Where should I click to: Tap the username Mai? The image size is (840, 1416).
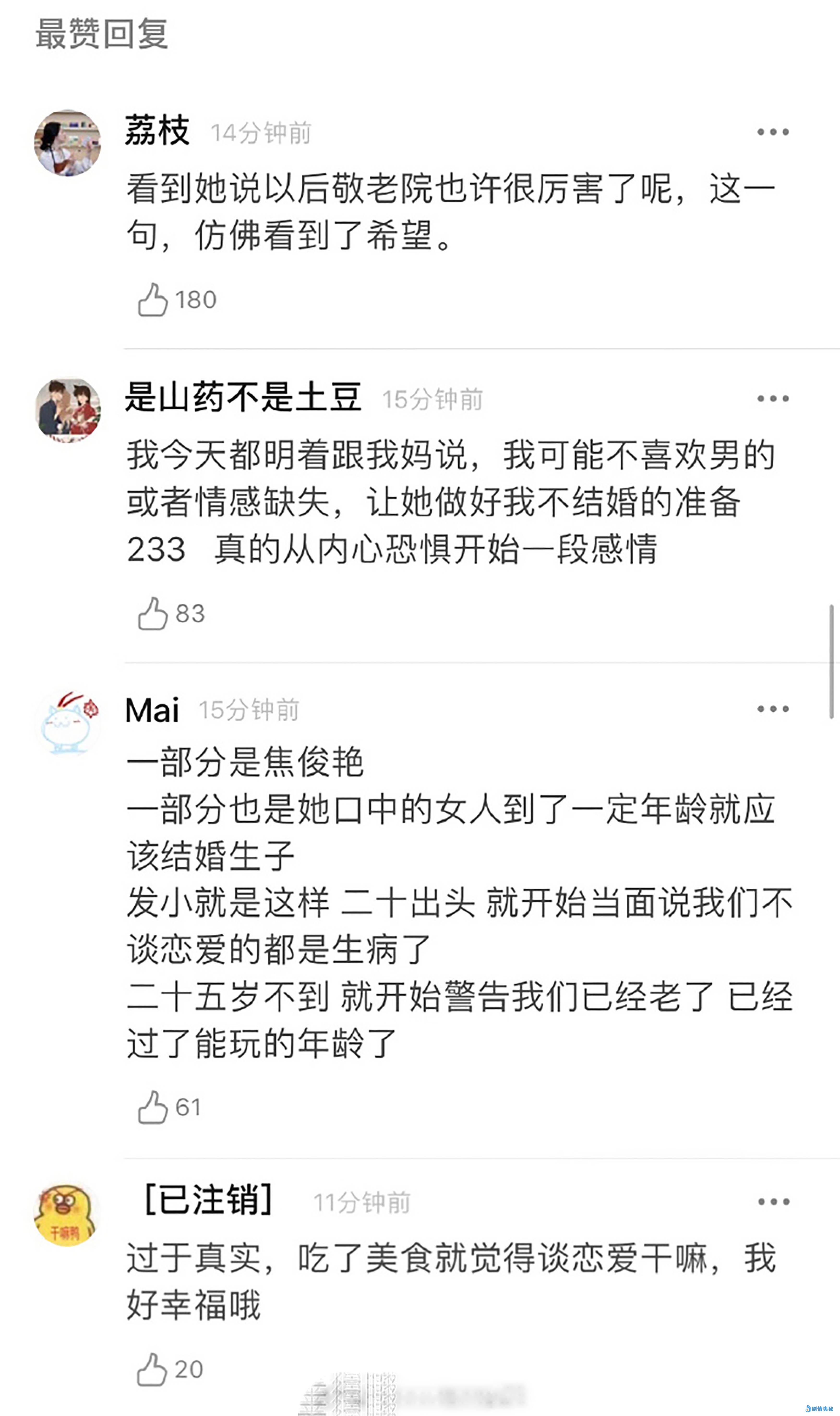coord(152,710)
